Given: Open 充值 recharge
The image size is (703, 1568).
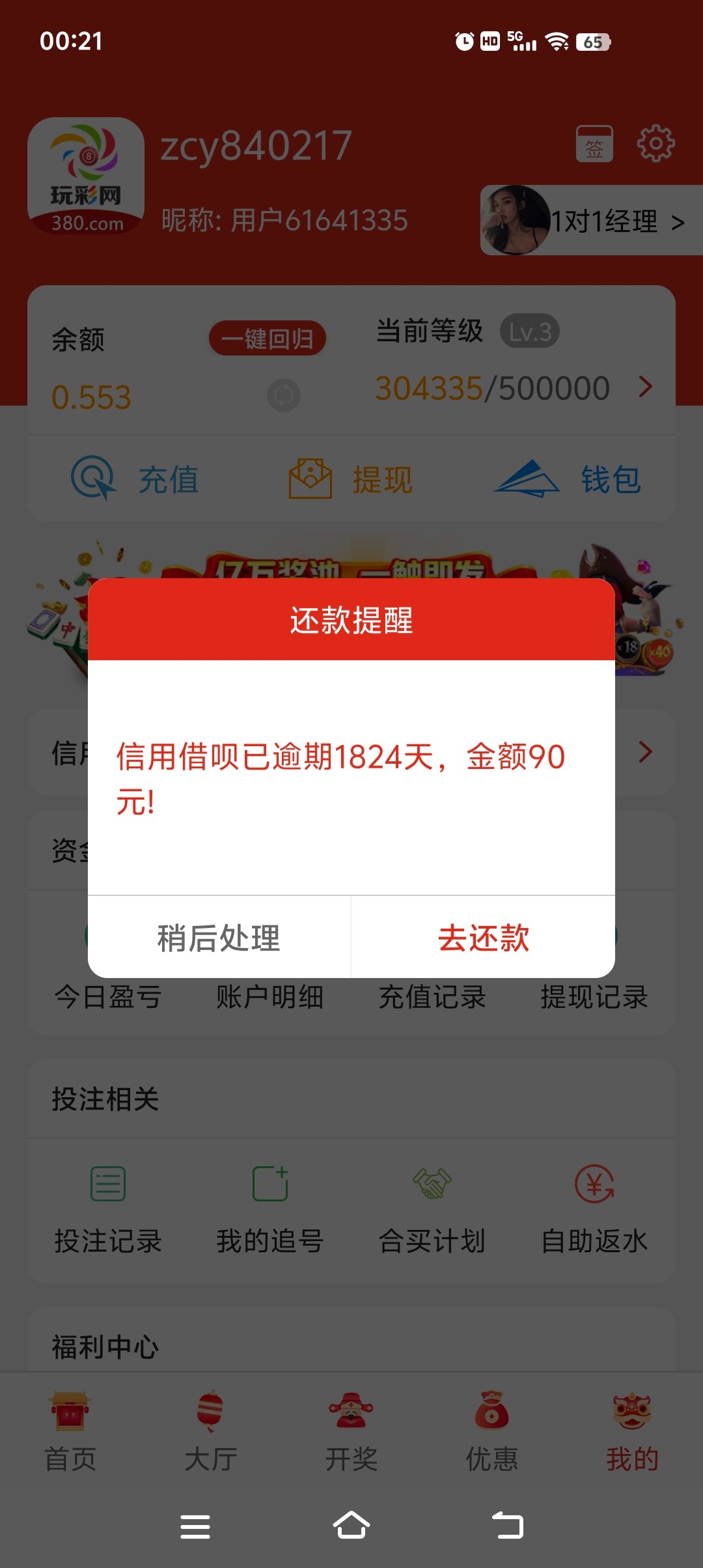Looking at the screenshot, I should [x=135, y=479].
